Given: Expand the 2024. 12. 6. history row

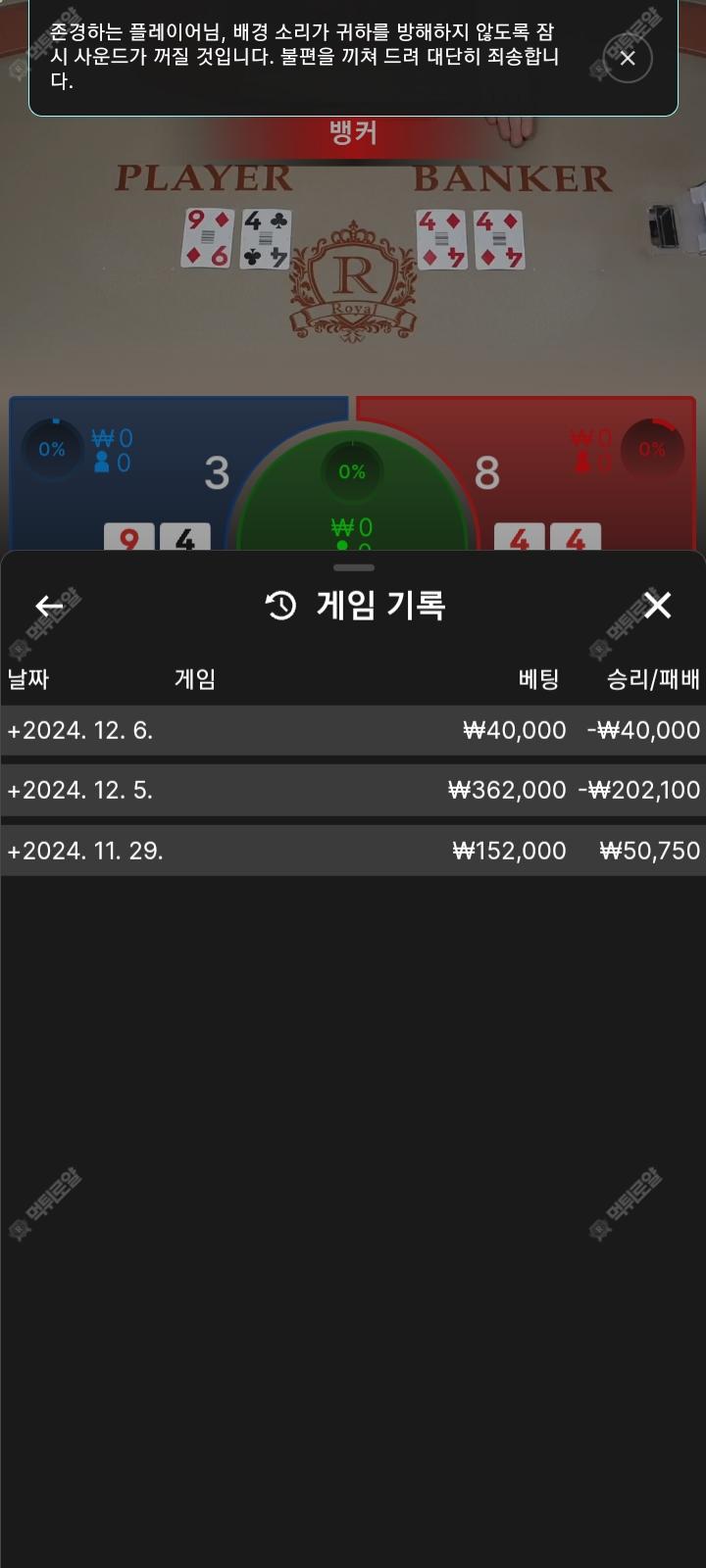Looking at the screenshot, I should click(x=80, y=730).
